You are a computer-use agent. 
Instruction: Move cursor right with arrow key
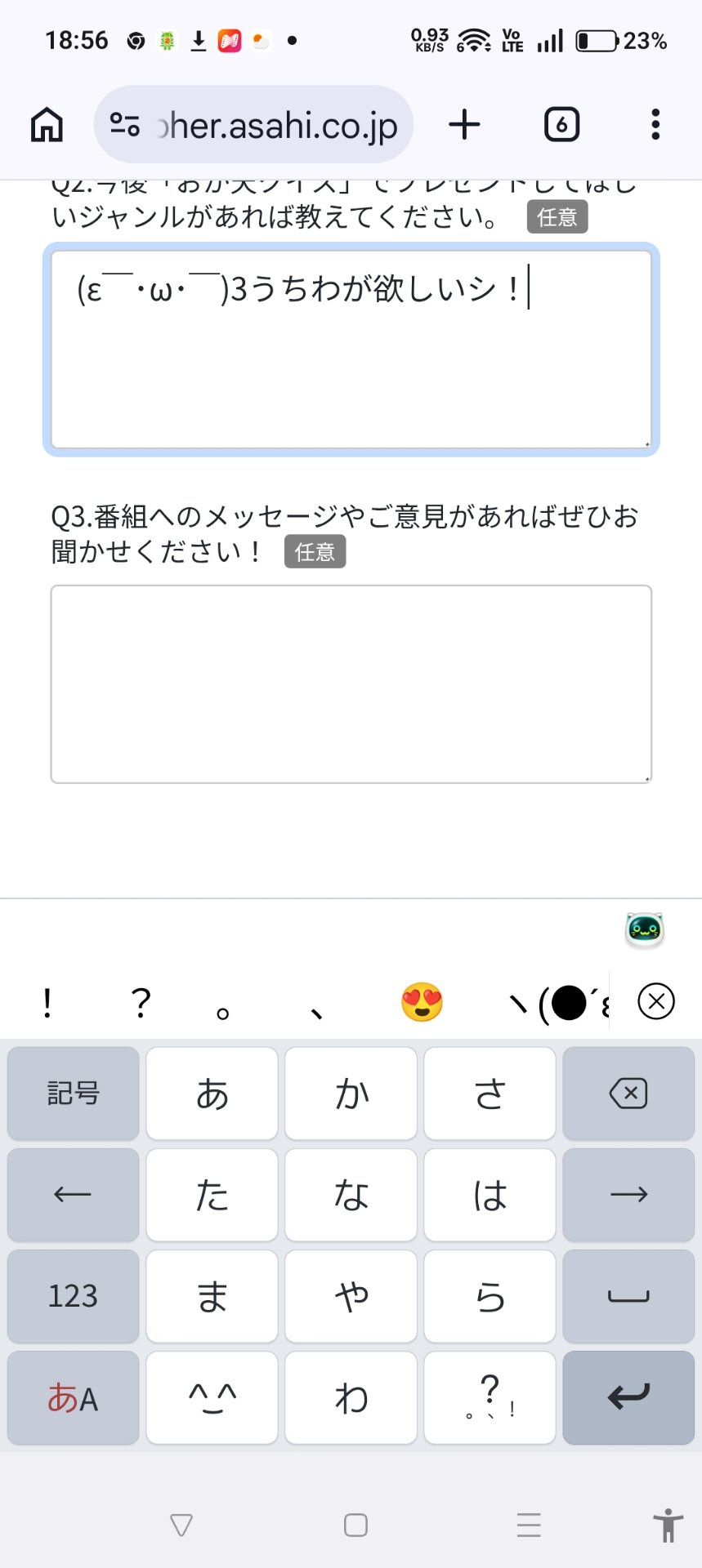[628, 1195]
